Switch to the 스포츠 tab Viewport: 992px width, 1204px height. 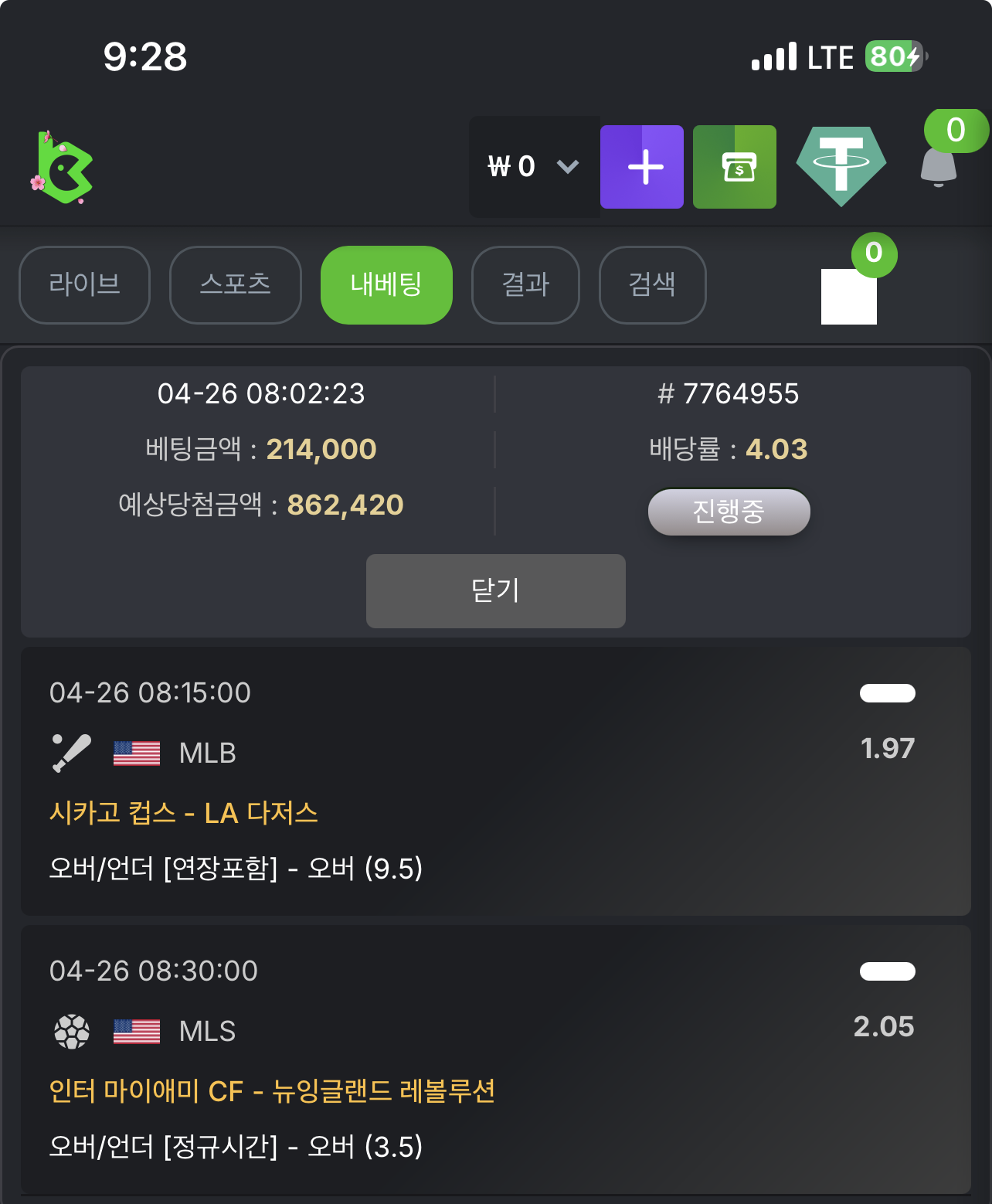pos(235,285)
